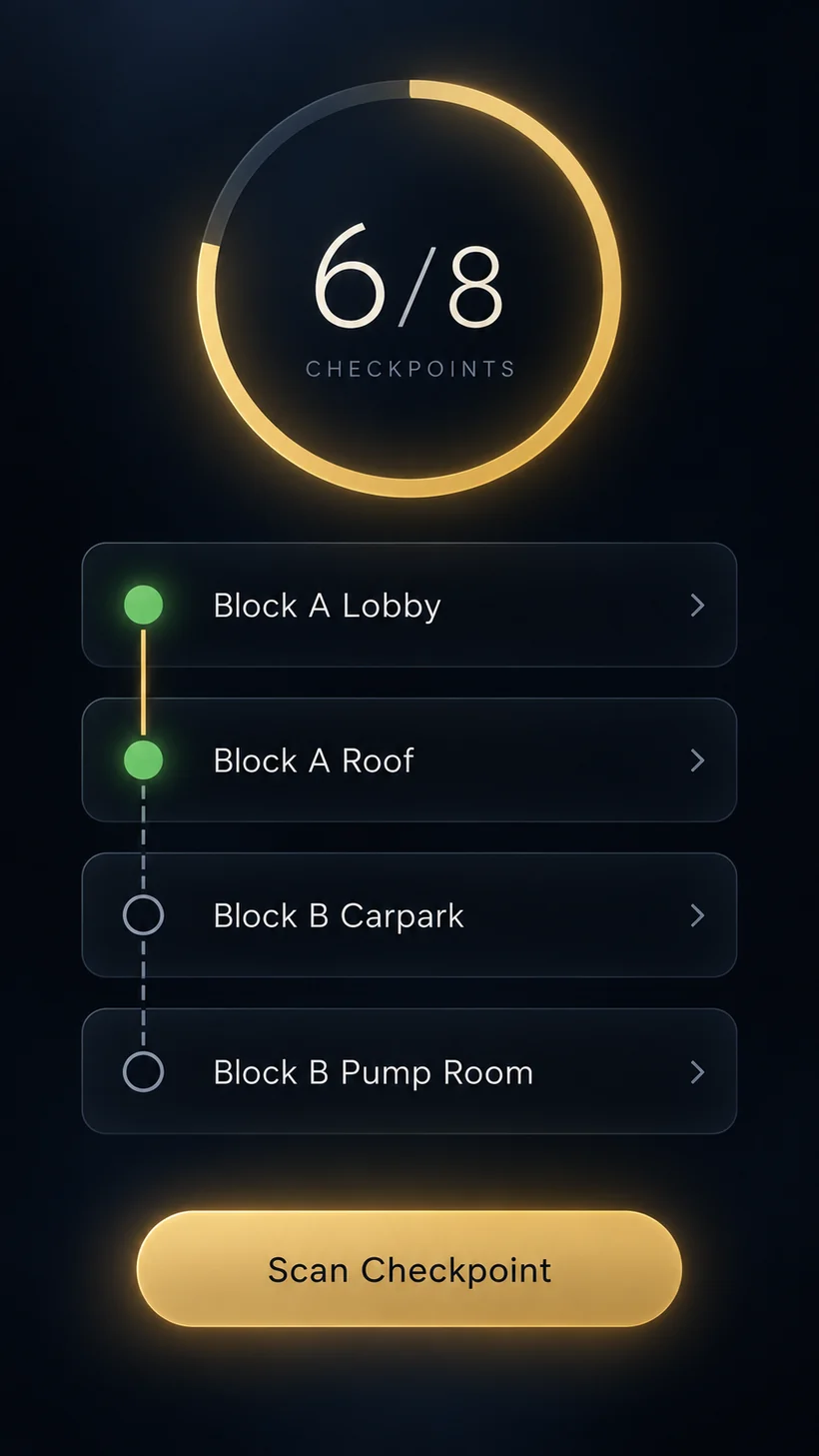
Task: Open the Block A Roof checkpoint
Action: click(x=409, y=759)
